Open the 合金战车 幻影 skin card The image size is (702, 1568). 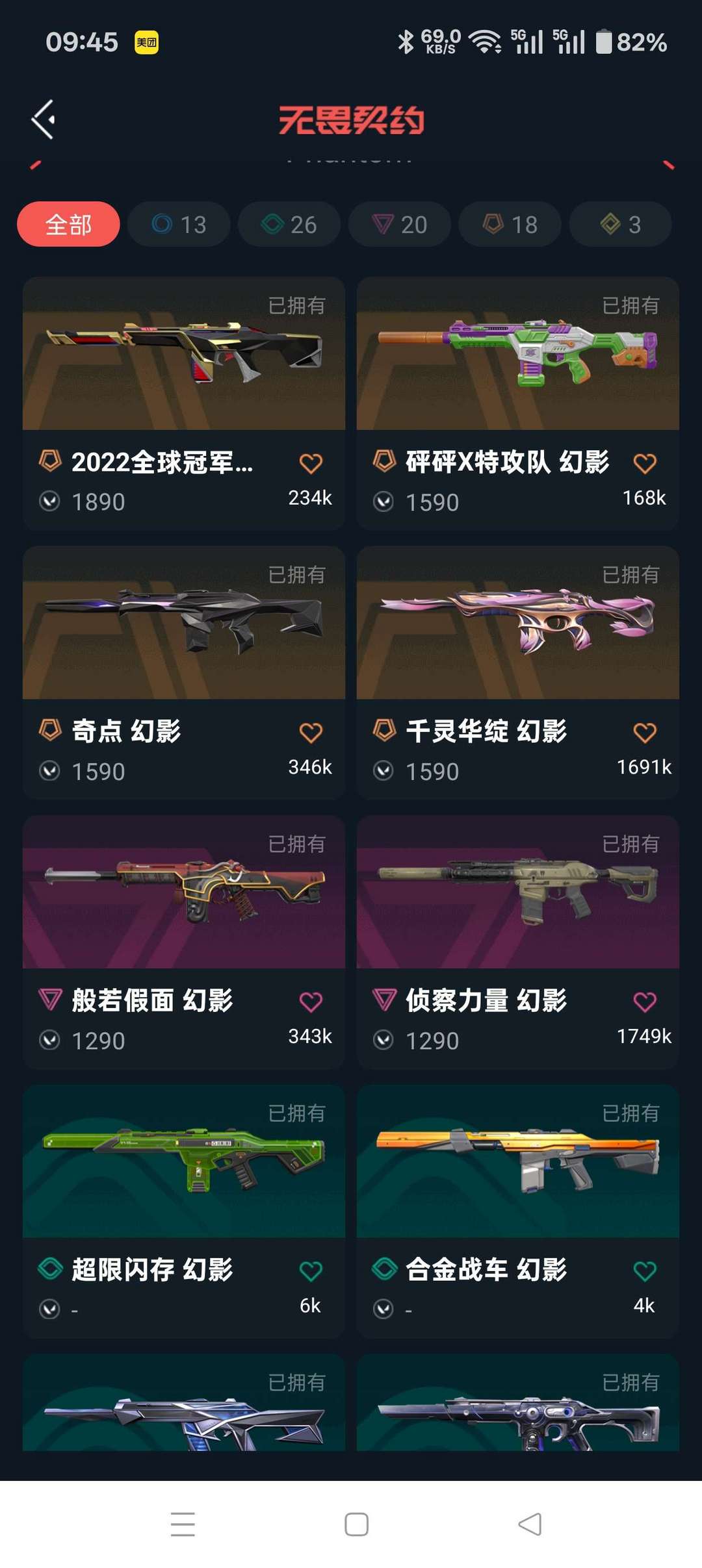[517, 1172]
